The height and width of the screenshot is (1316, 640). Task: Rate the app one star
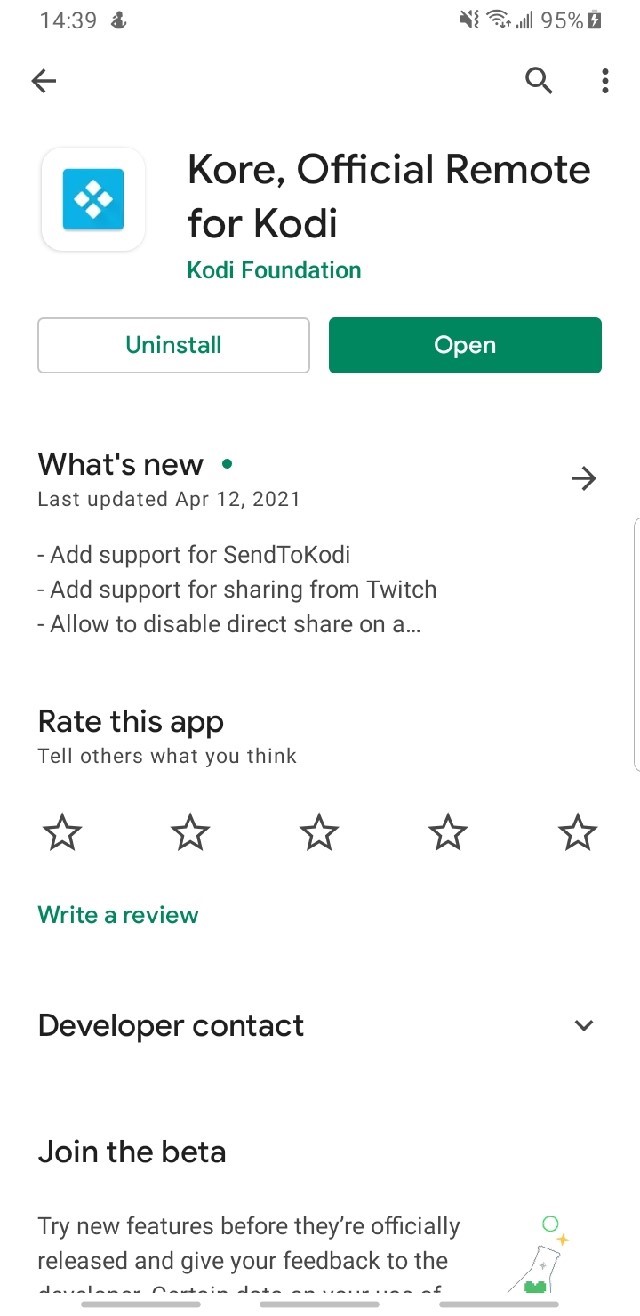(x=63, y=832)
